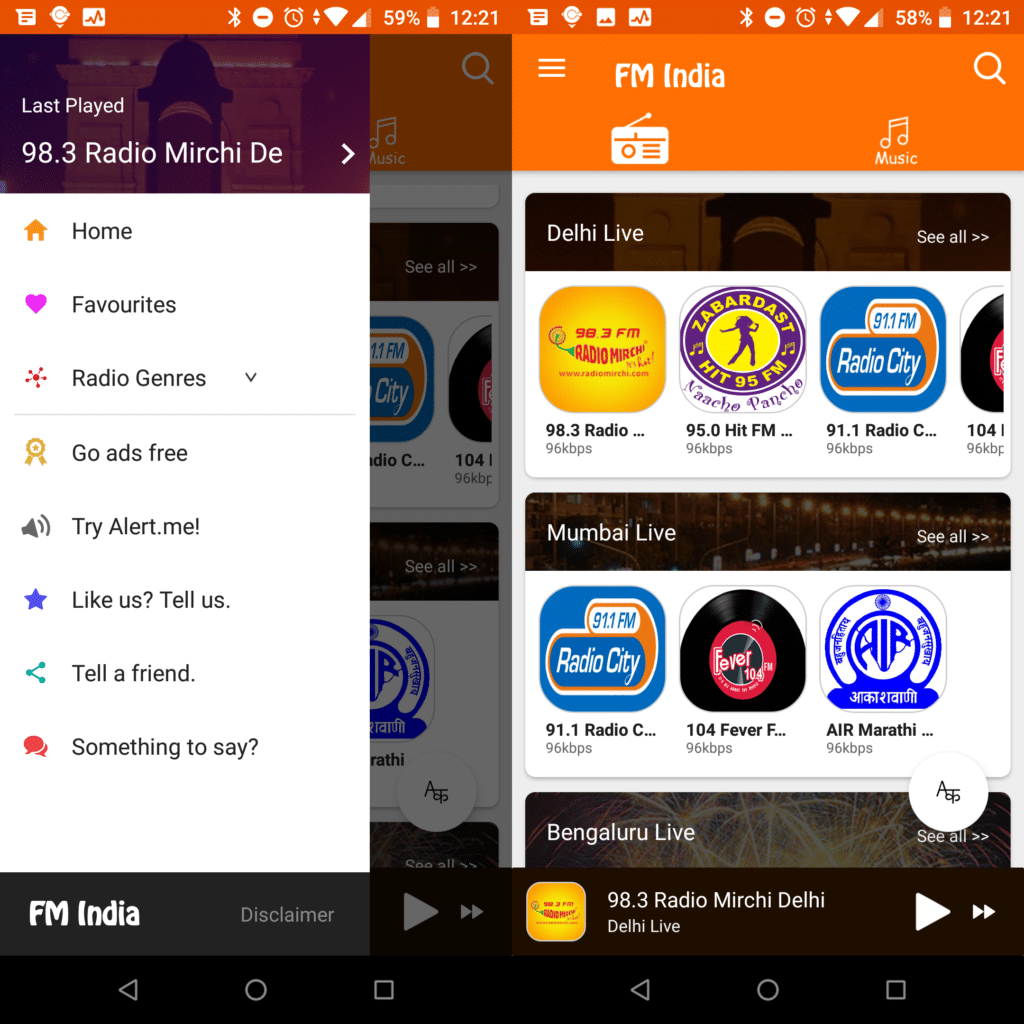The height and width of the screenshot is (1024, 1024).
Task: Play the 95.0 Hit FM station
Action: pyautogui.click(x=742, y=350)
